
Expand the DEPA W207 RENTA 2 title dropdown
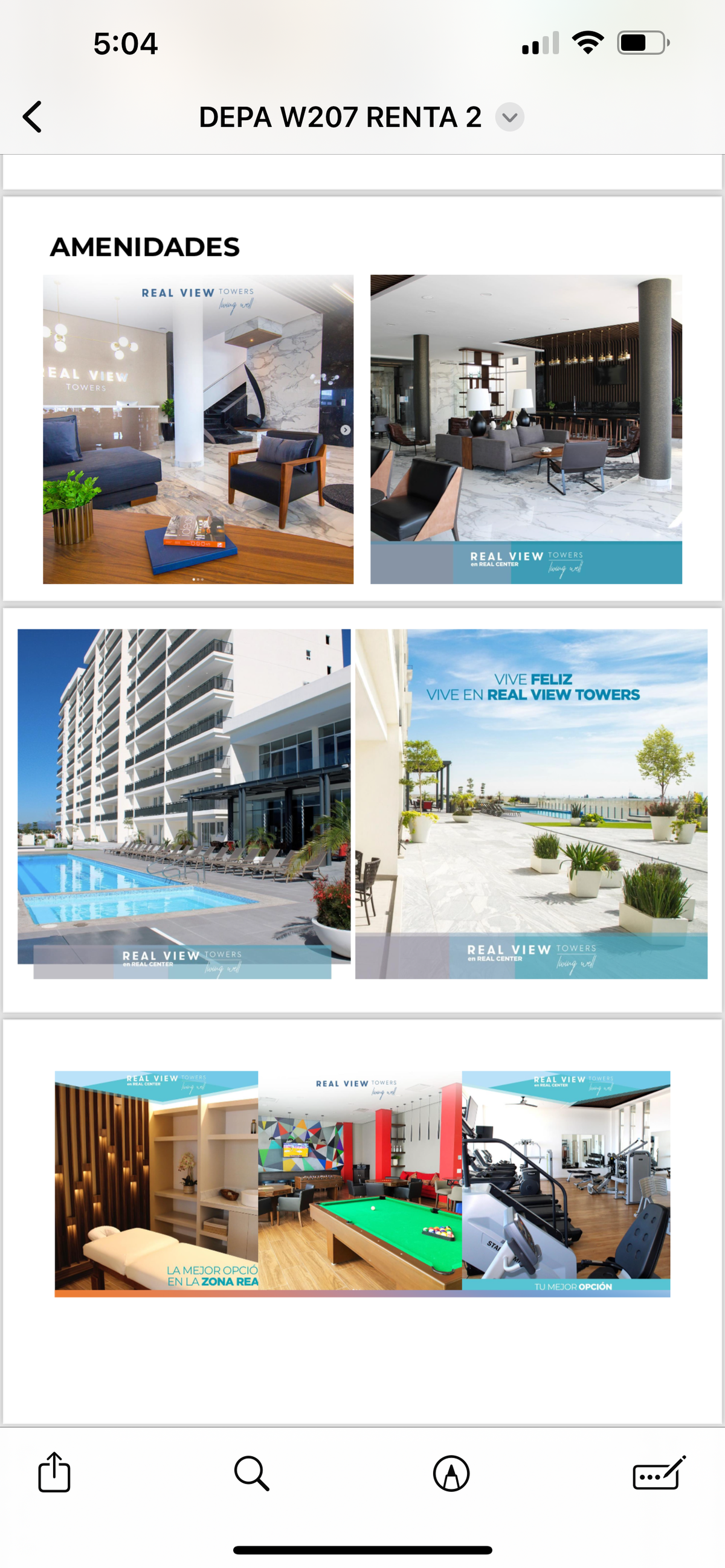[x=509, y=117]
